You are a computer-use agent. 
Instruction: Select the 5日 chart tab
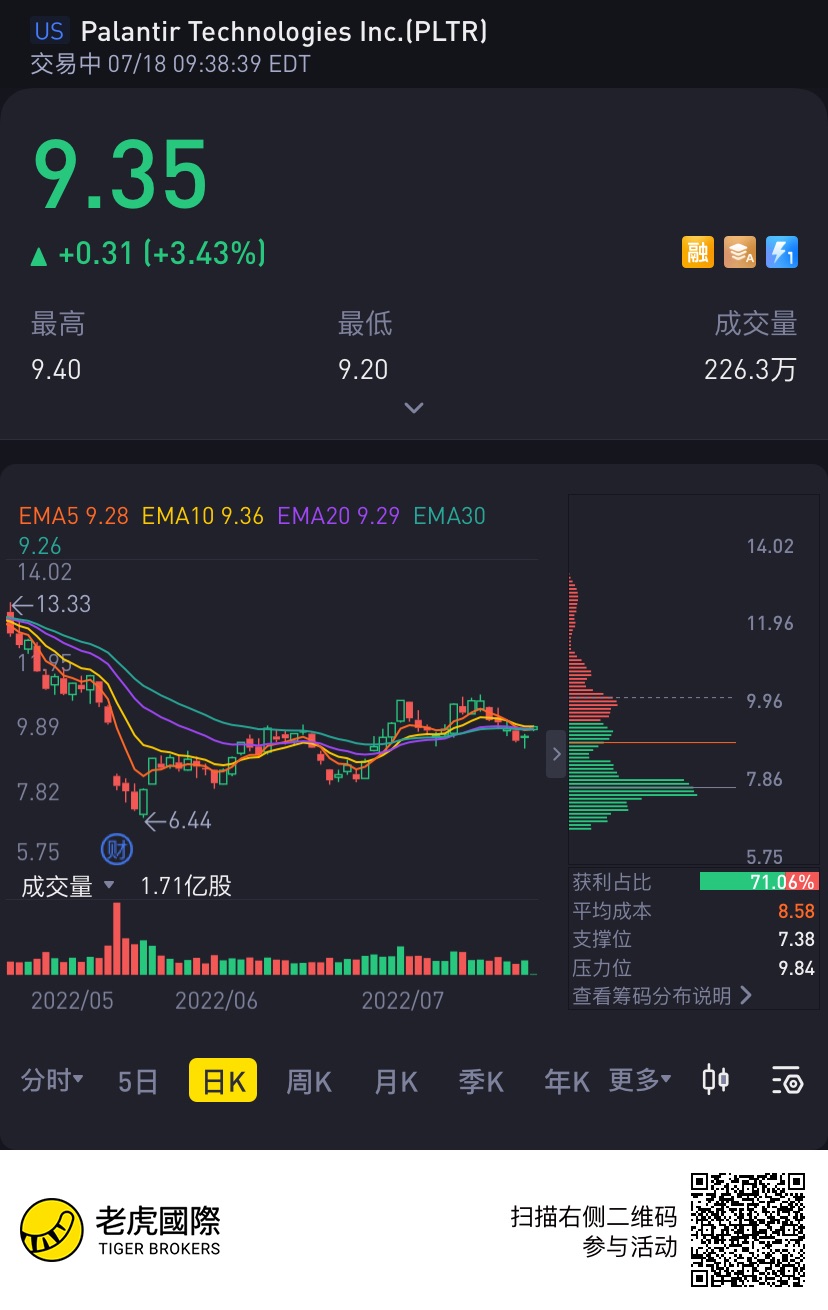click(x=138, y=1081)
